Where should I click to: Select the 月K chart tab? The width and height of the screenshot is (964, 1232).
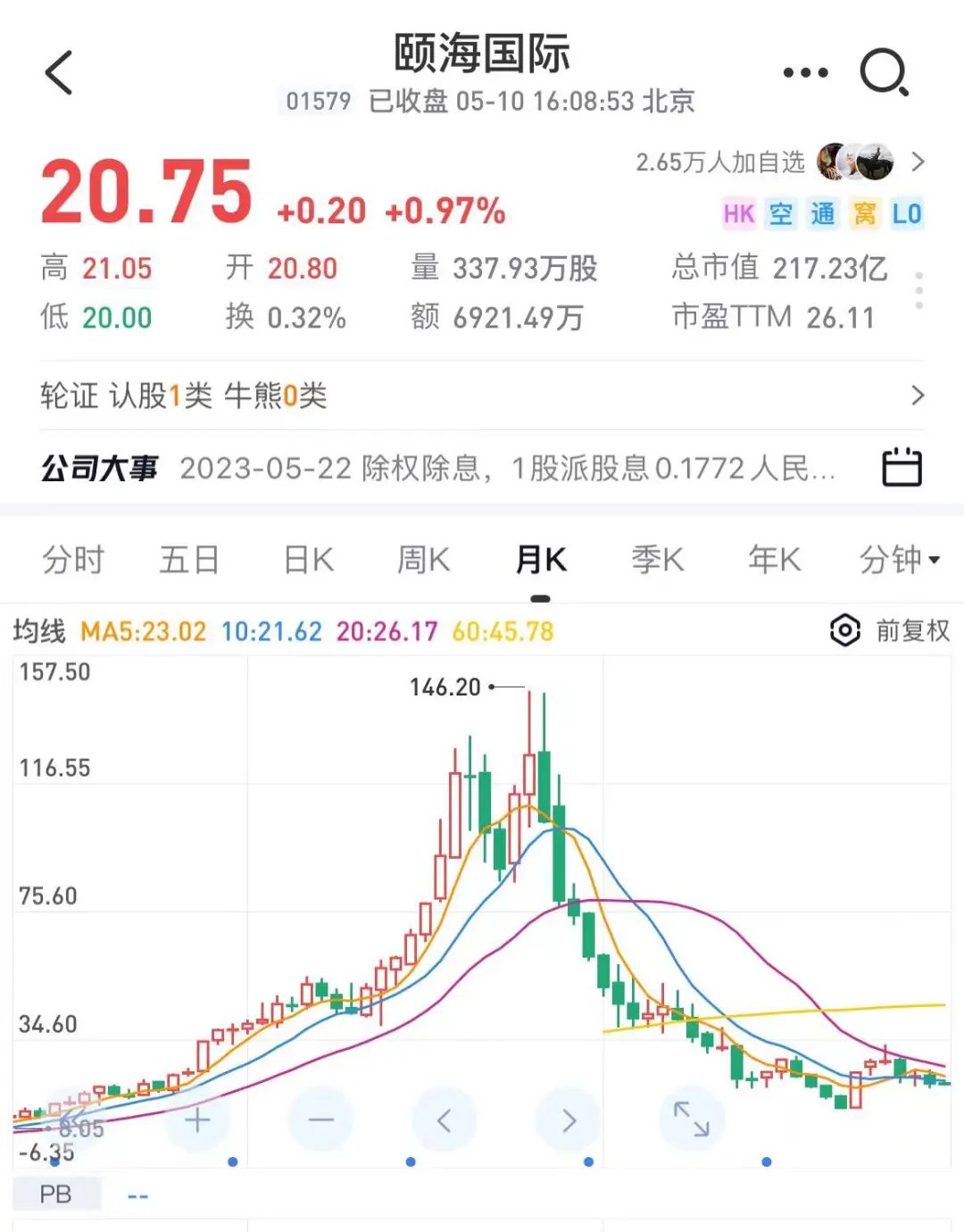541,560
